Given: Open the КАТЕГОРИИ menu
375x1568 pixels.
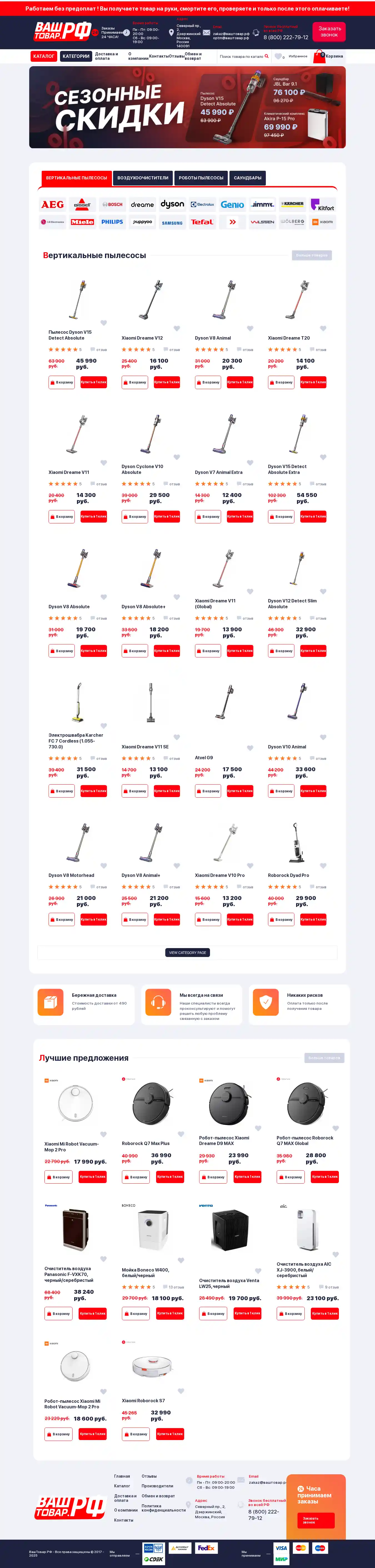Looking at the screenshot, I should click(76, 56).
